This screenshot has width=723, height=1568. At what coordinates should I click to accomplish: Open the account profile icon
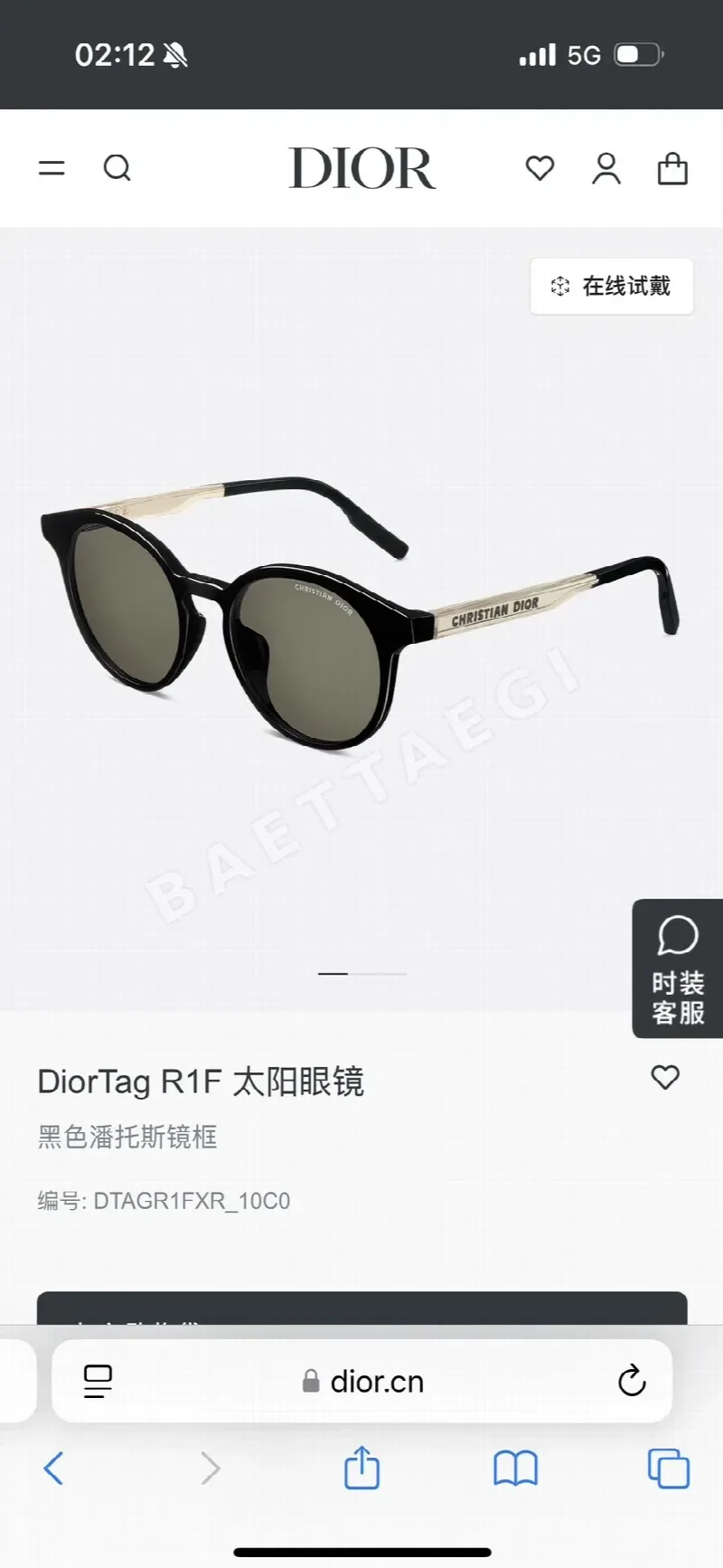pyautogui.click(x=606, y=168)
